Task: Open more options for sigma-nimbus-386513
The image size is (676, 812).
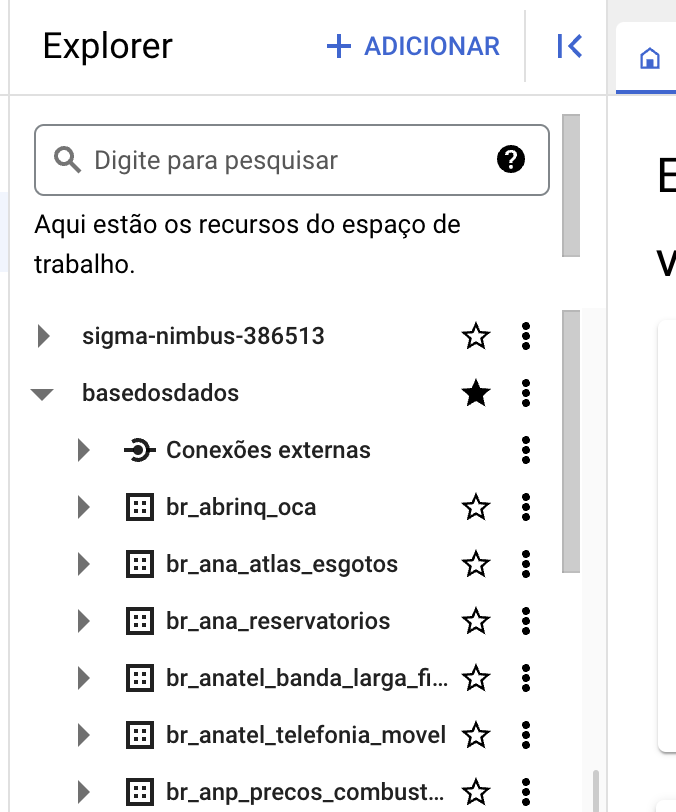Action: click(x=526, y=337)
